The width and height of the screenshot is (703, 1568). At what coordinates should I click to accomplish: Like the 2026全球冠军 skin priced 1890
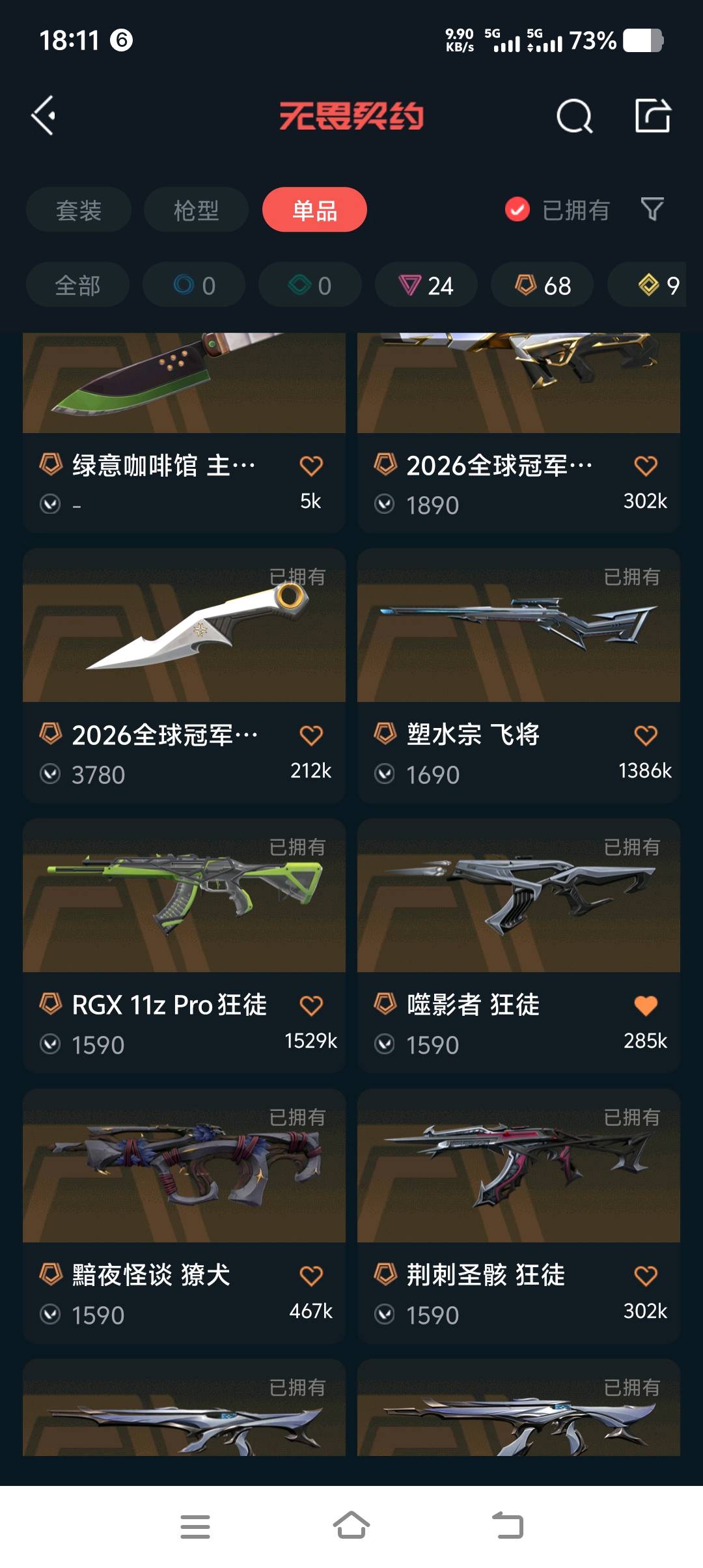coord(646,466)
